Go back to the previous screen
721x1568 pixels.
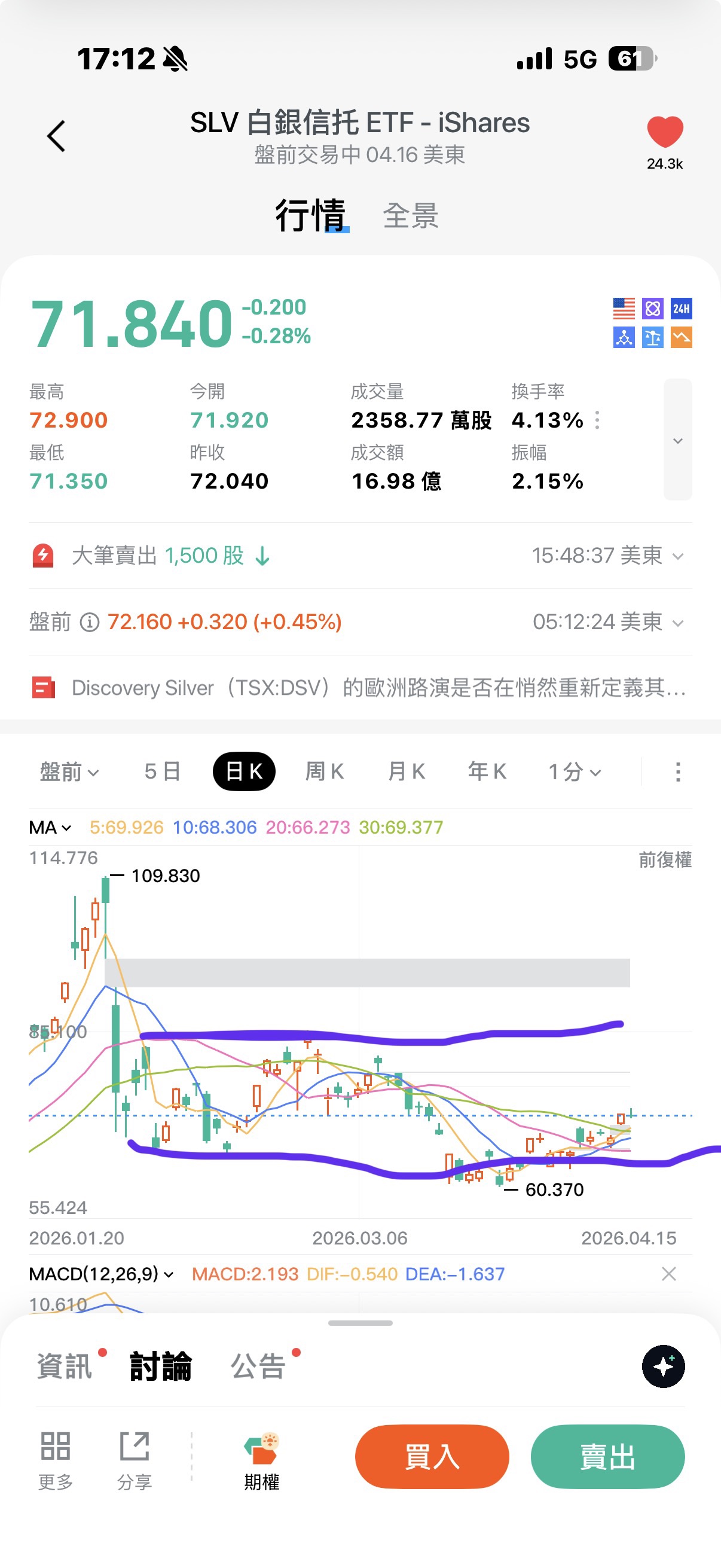56,136
